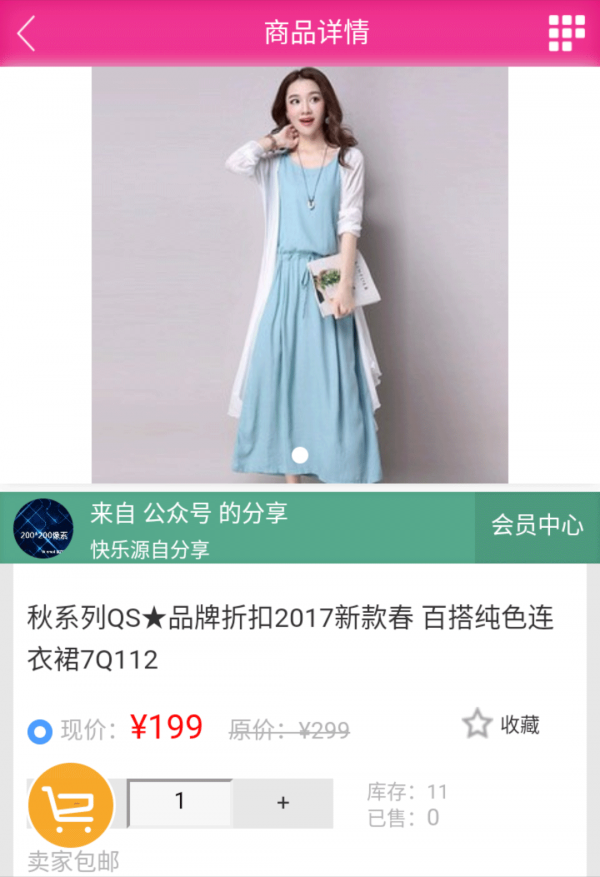This screenshot has width=600, height=877.
Task: Increase quantity with the plus button
Action: (283, 802)
